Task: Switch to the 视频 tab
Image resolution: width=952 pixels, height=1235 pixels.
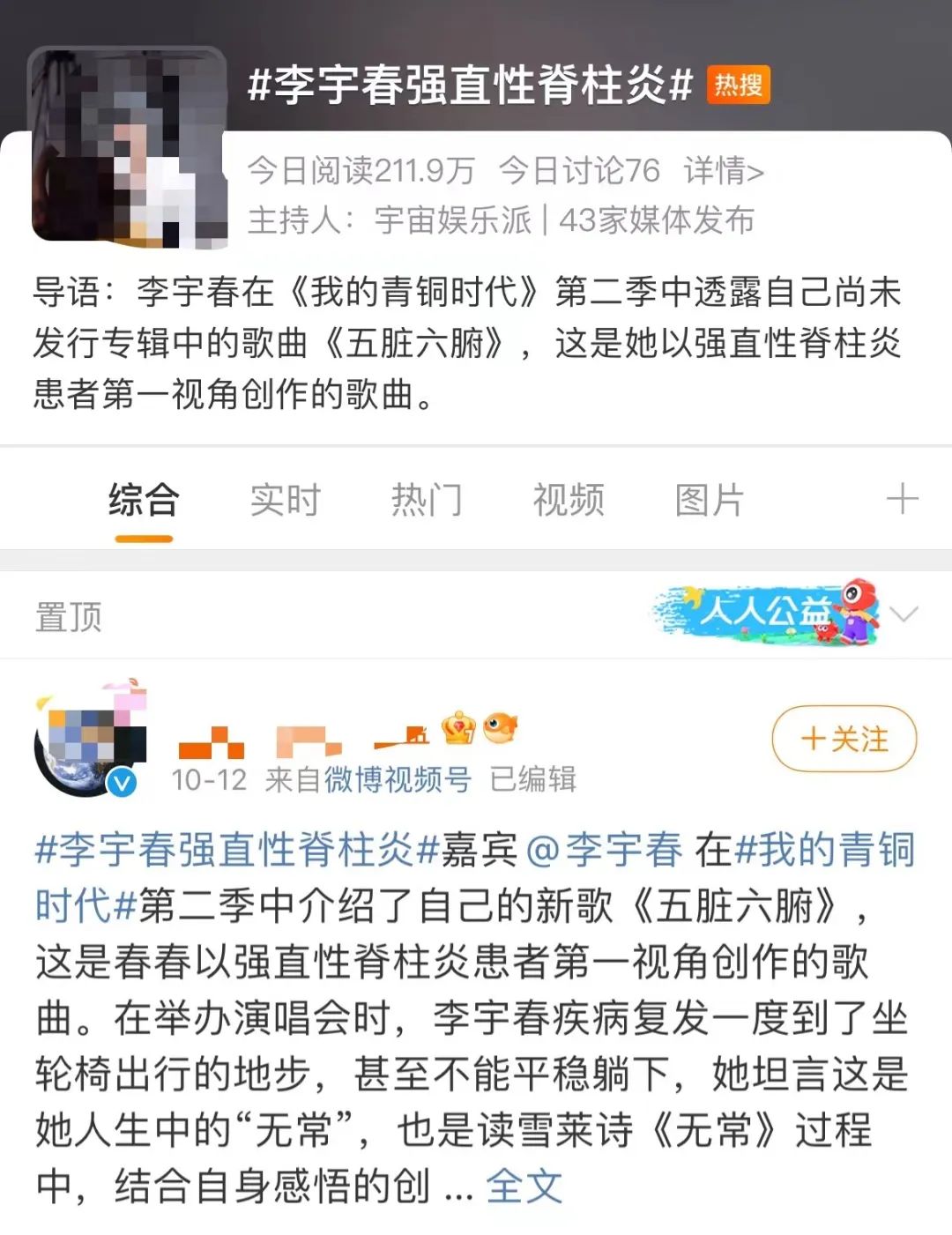Action: 569,500
